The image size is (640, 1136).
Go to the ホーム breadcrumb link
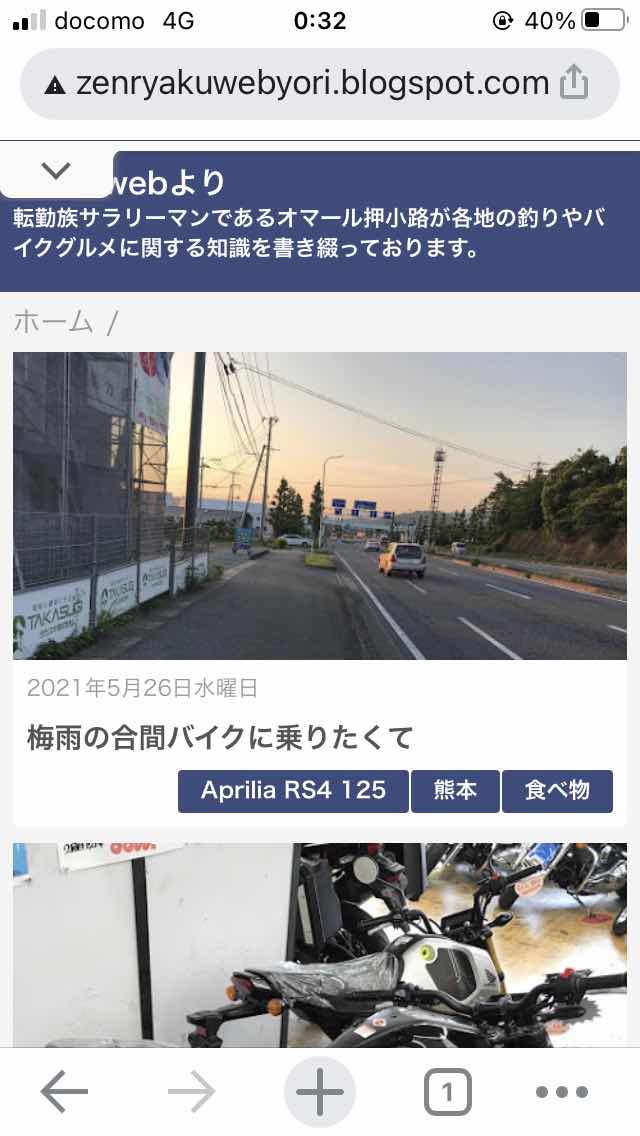coord(53,322)
